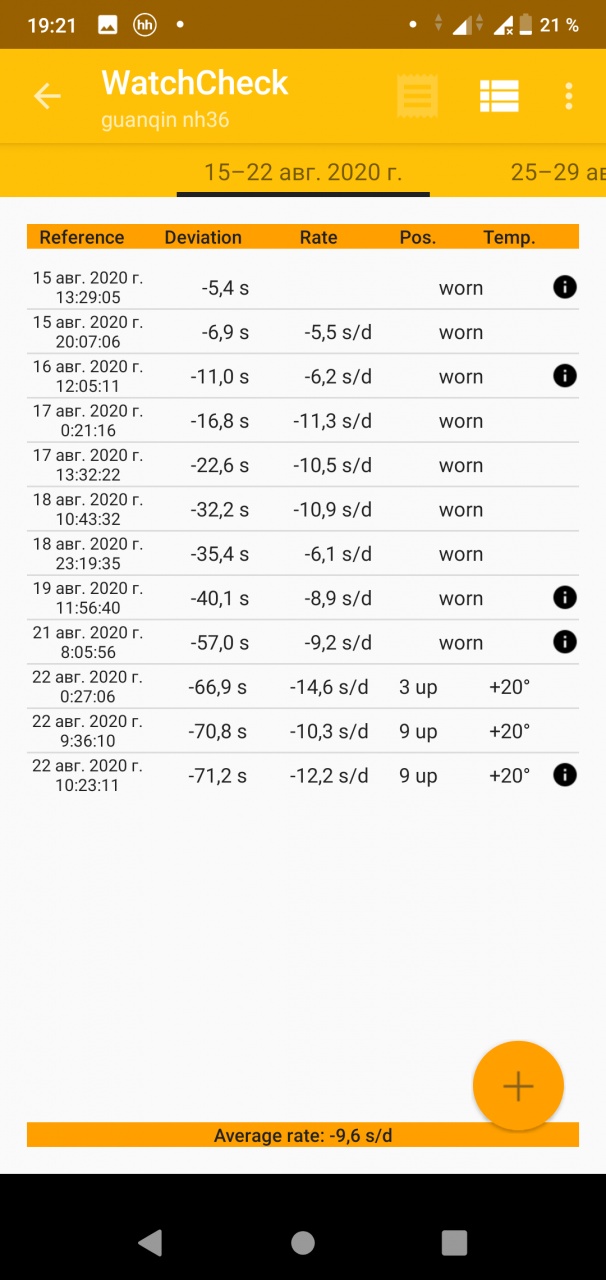Open the paper receipt icon in toolbar

pos(417,96)
